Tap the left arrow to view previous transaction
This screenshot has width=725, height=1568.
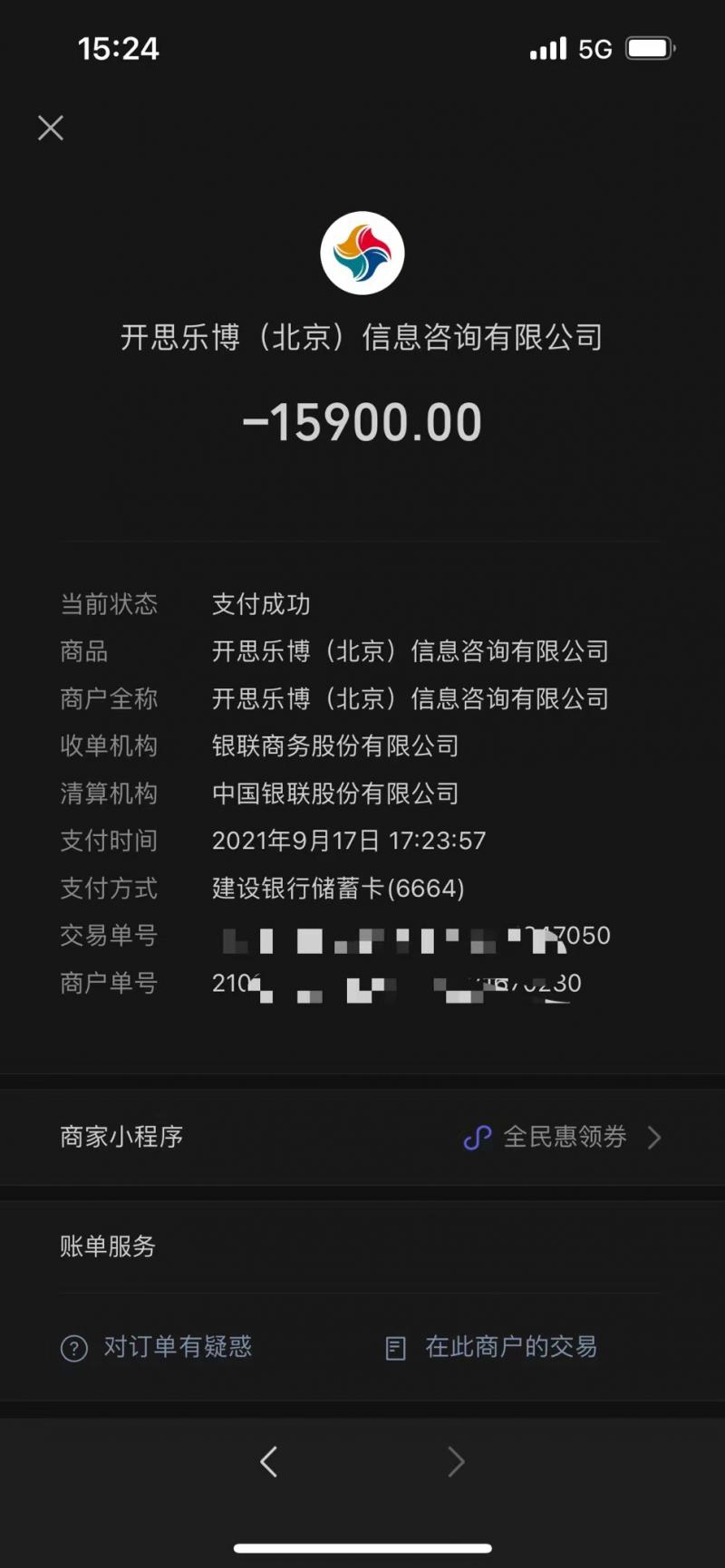268,1461
